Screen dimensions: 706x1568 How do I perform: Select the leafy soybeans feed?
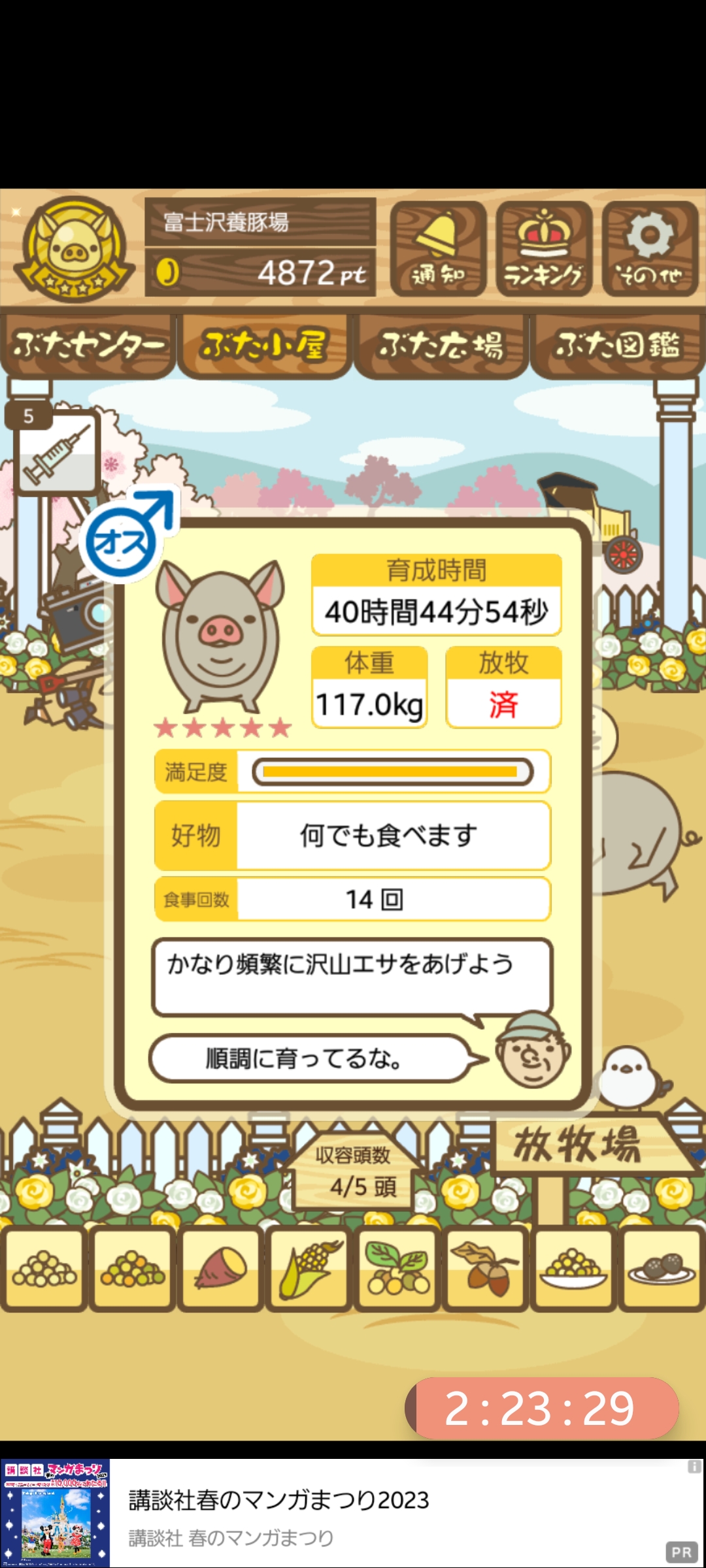[x=397, y=1269]
